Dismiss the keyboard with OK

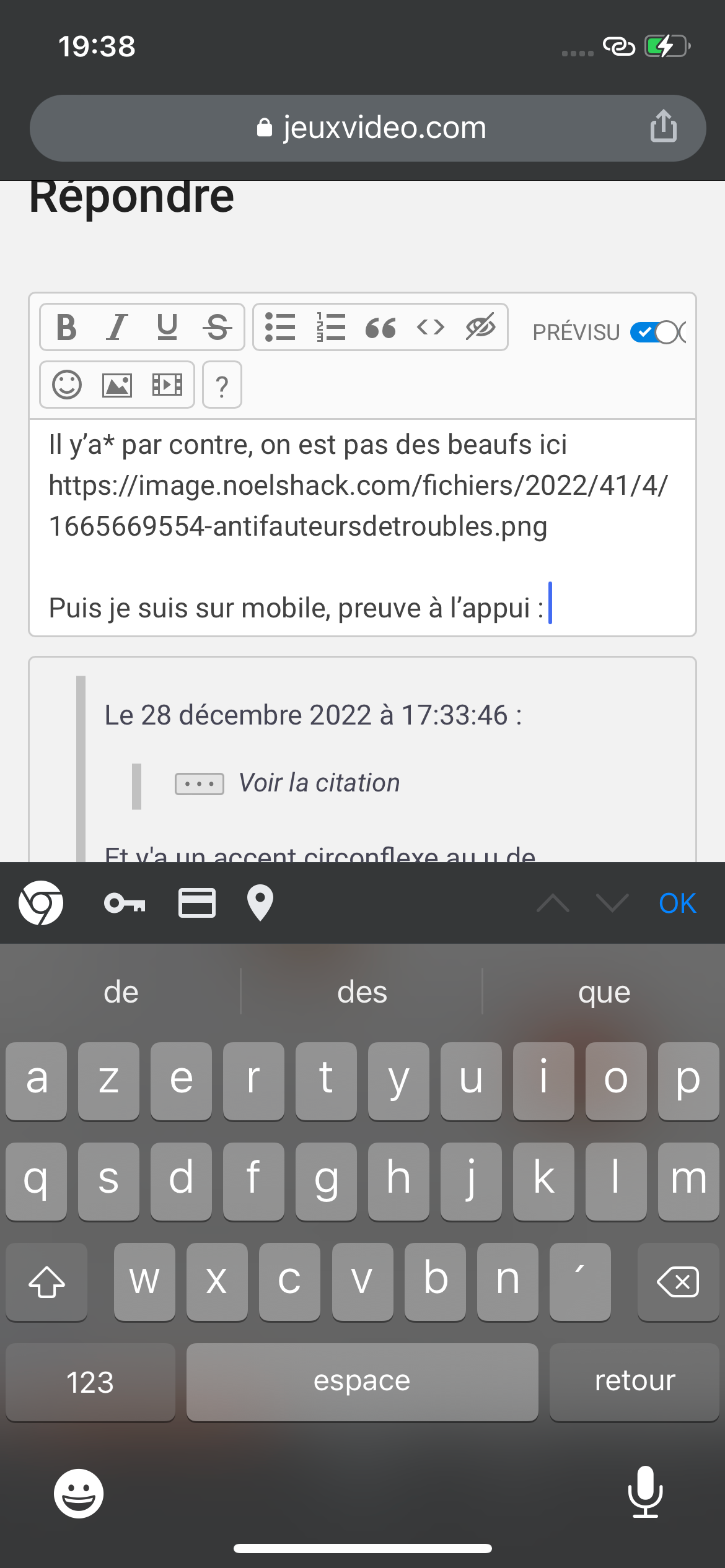677,904
